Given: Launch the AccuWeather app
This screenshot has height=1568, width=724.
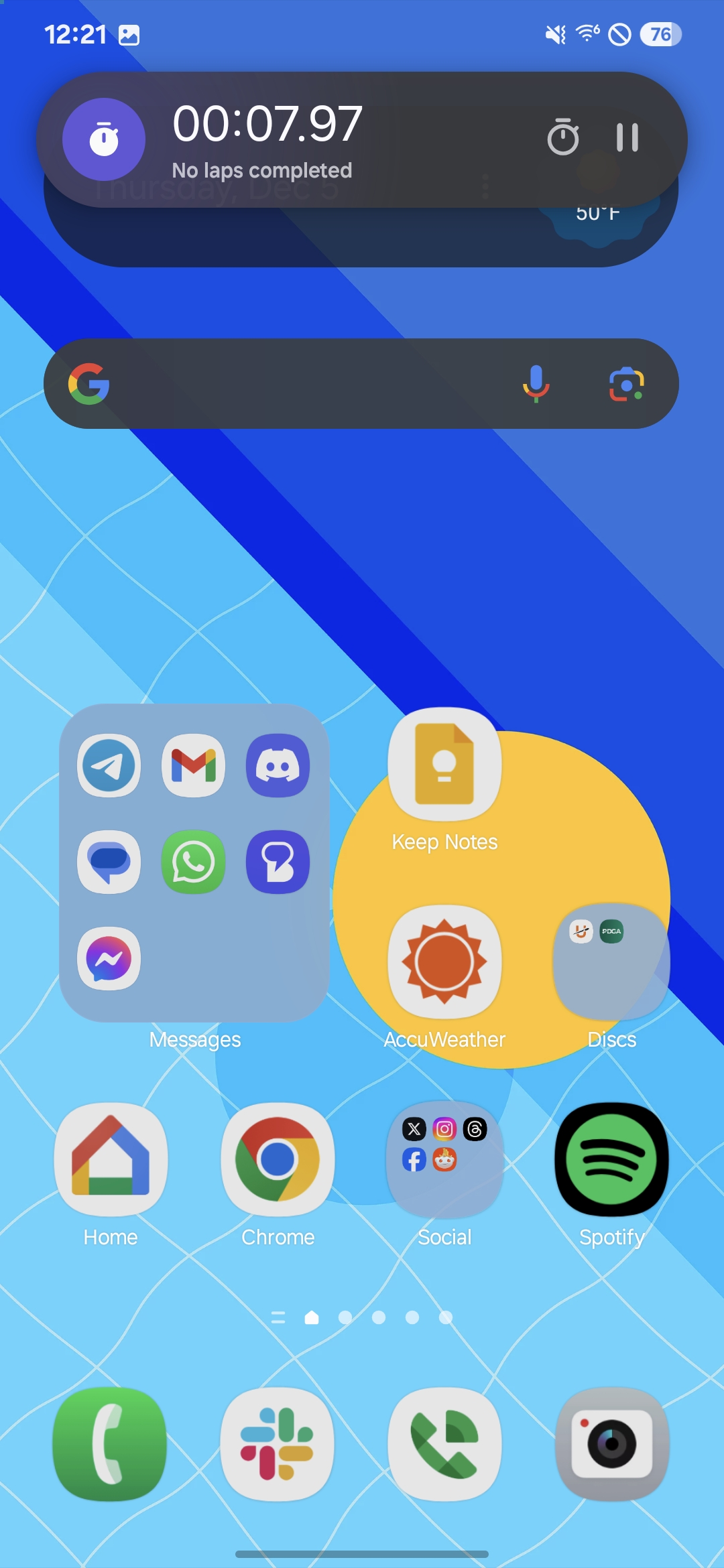Looking at the screenshot, I should pyautogui.click(x=444, y=962).
